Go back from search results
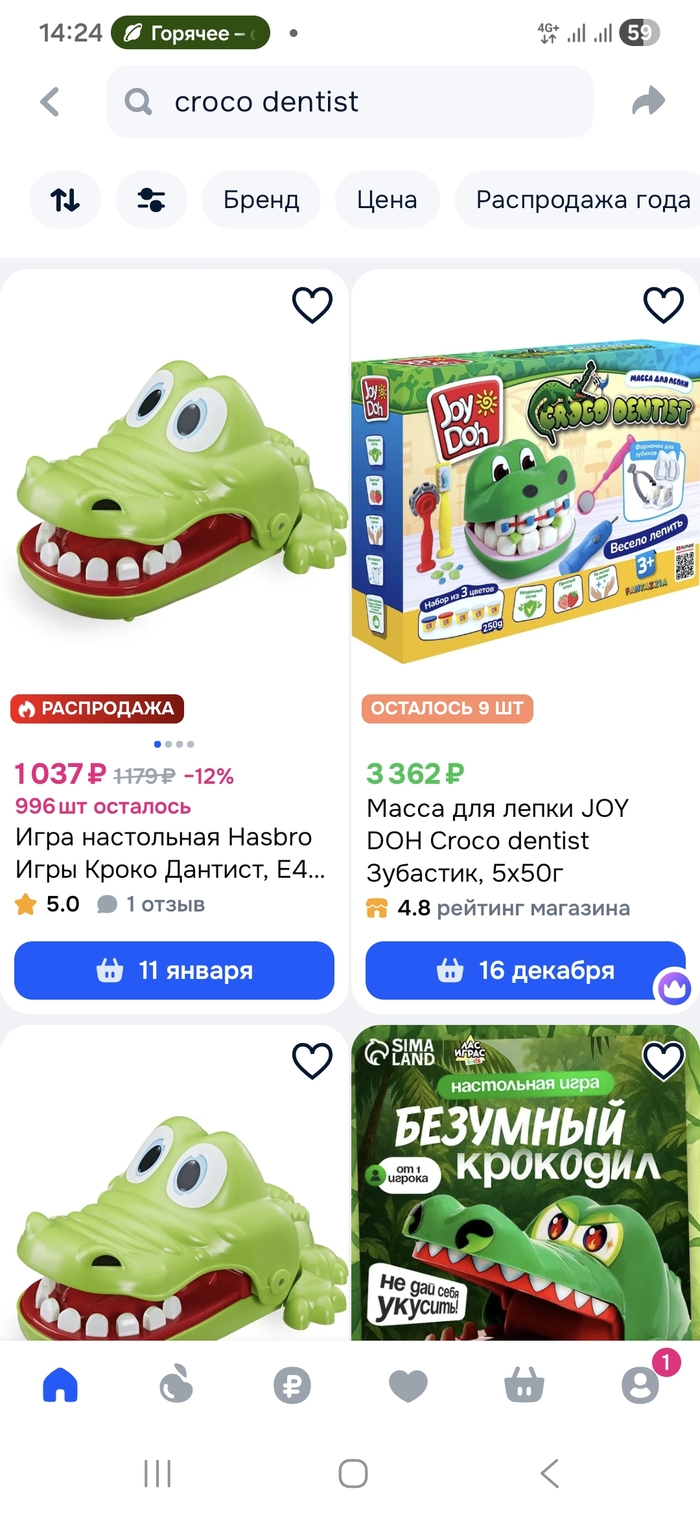Screen dimensions: 700x1517 [x=50, y=102]
